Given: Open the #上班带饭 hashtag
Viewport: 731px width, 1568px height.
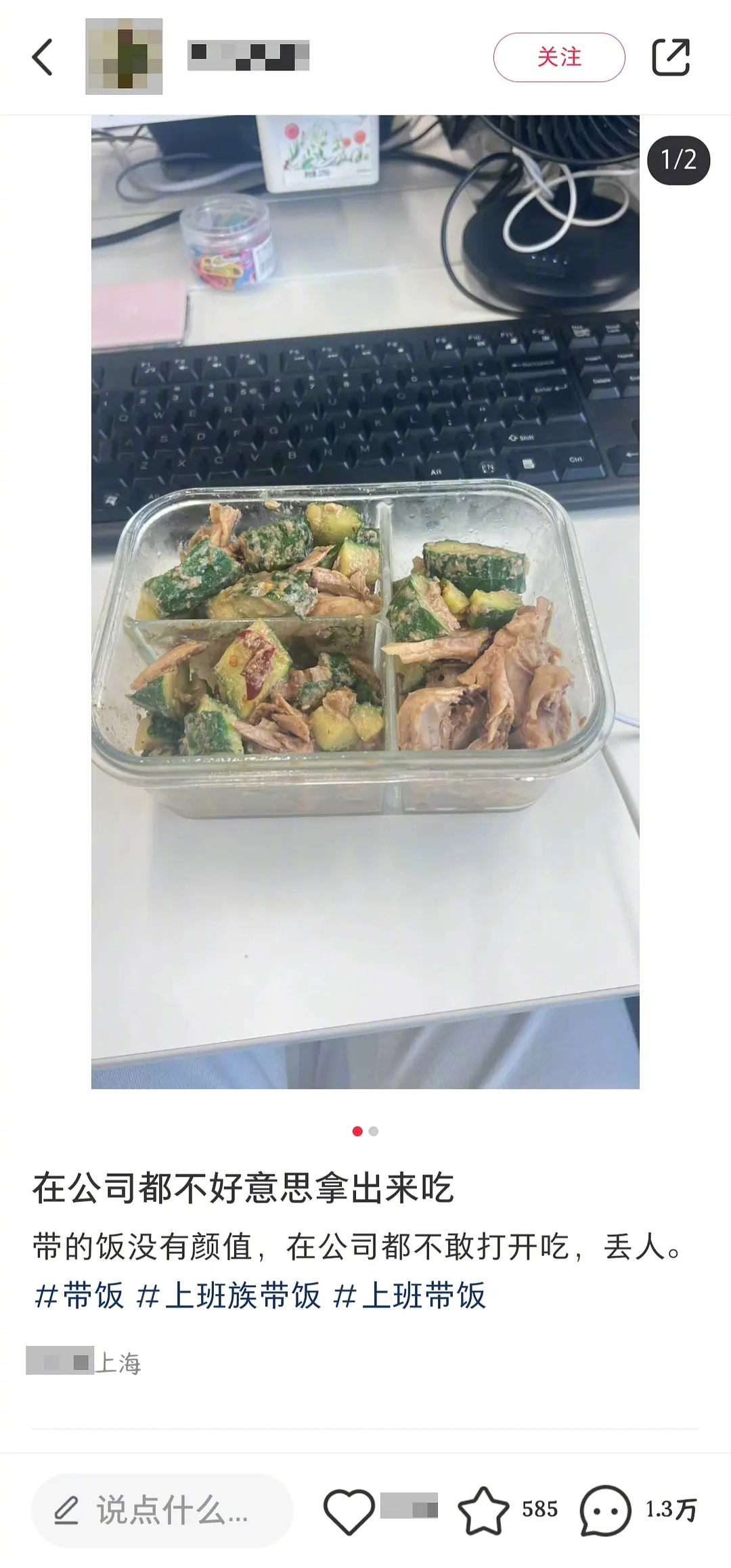Looking at the screenshot, I should coord(409,1296).
